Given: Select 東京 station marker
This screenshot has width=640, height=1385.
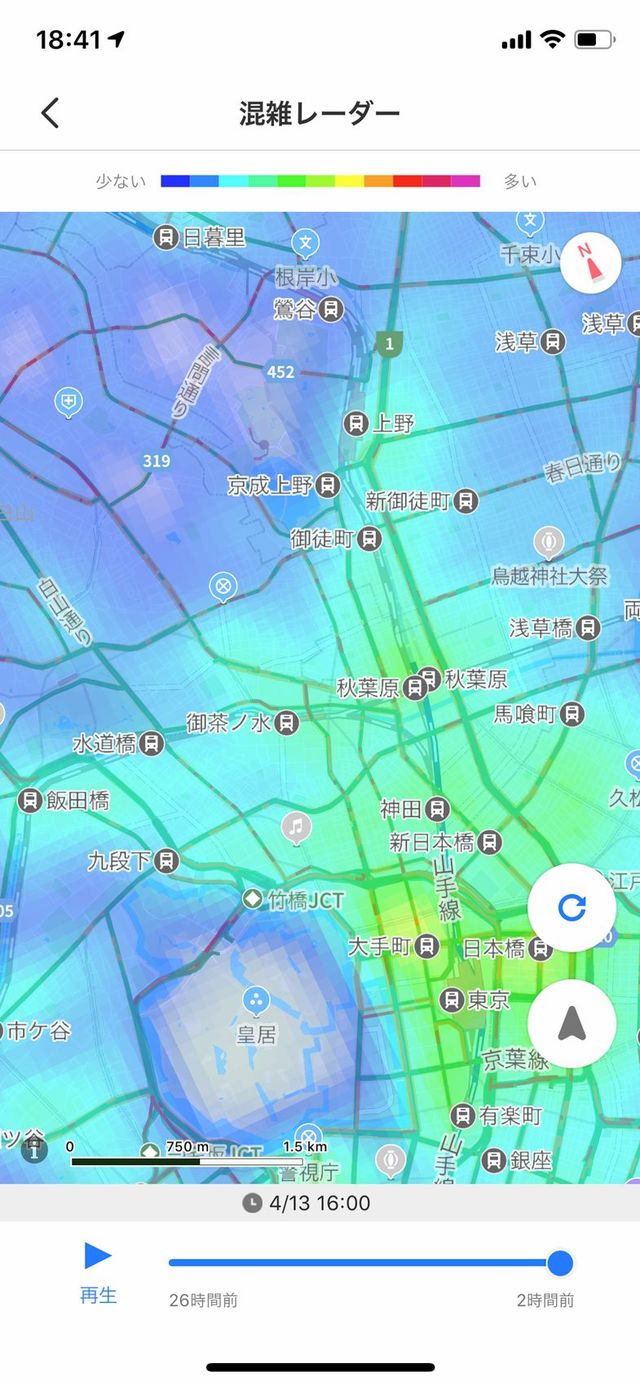Looking at the screenshot, I should (x=451, y=999).
